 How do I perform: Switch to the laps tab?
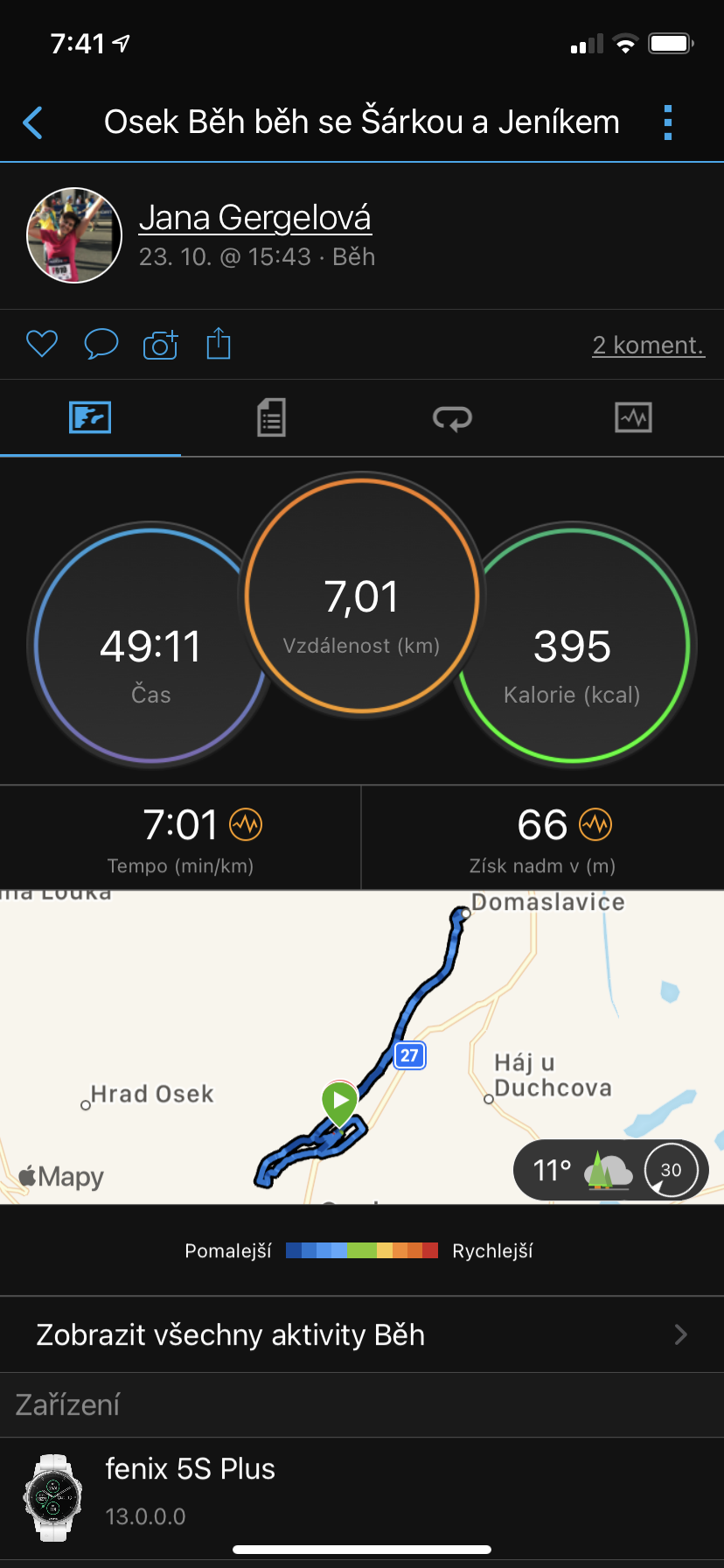452,417
